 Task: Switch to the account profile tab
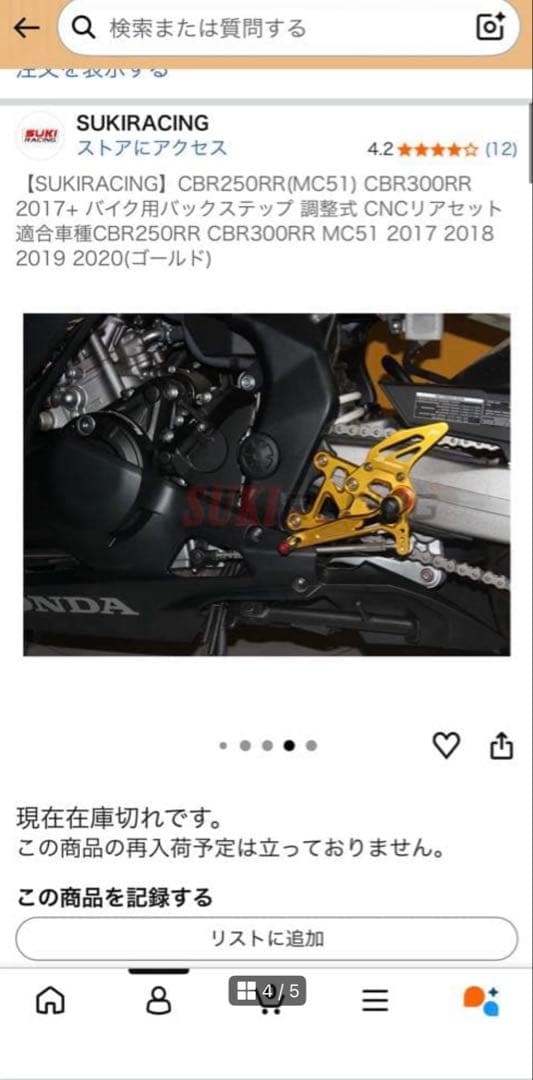tap(158, 1000)
